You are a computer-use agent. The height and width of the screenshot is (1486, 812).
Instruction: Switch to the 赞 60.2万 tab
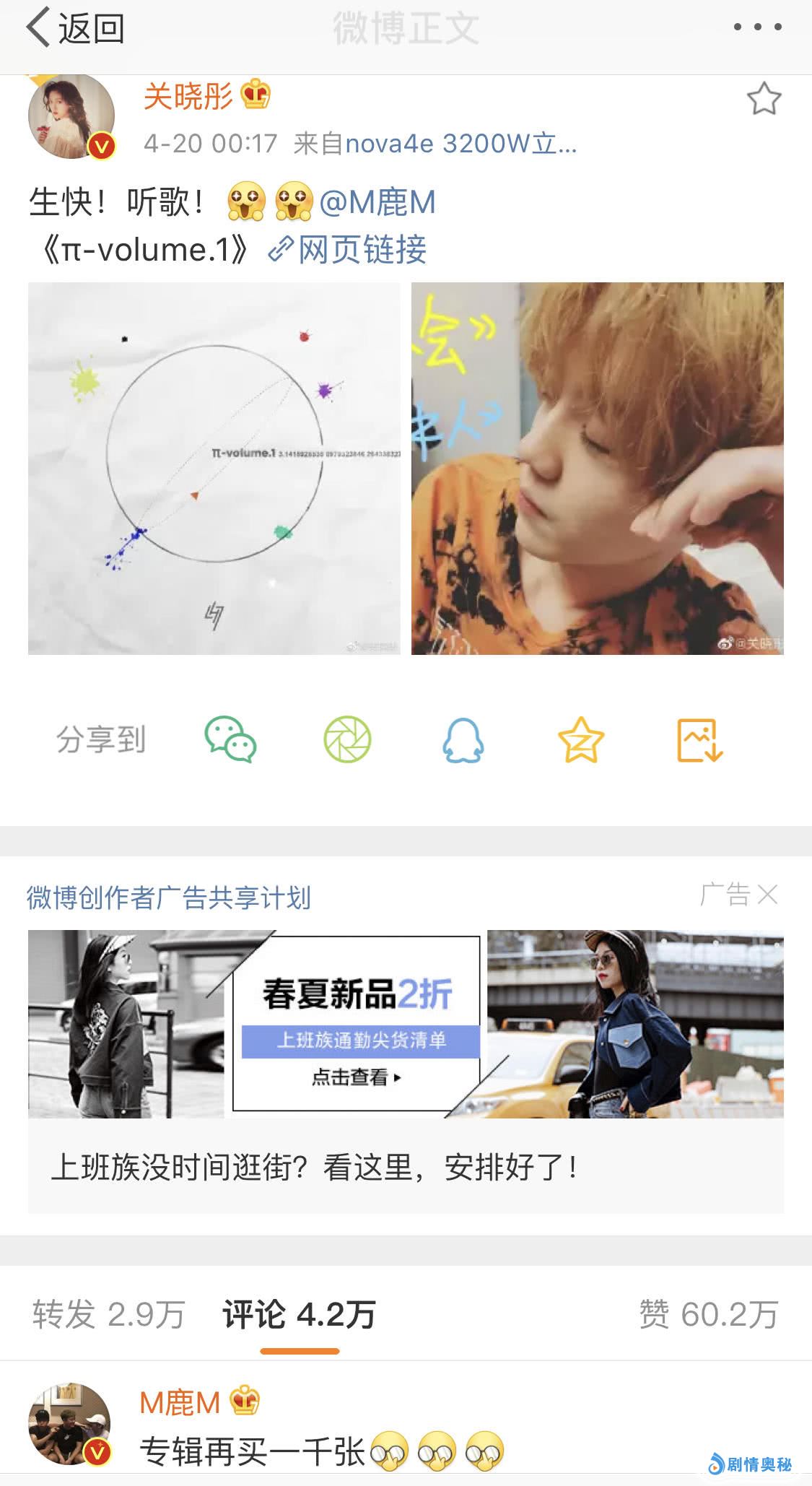708,1314
